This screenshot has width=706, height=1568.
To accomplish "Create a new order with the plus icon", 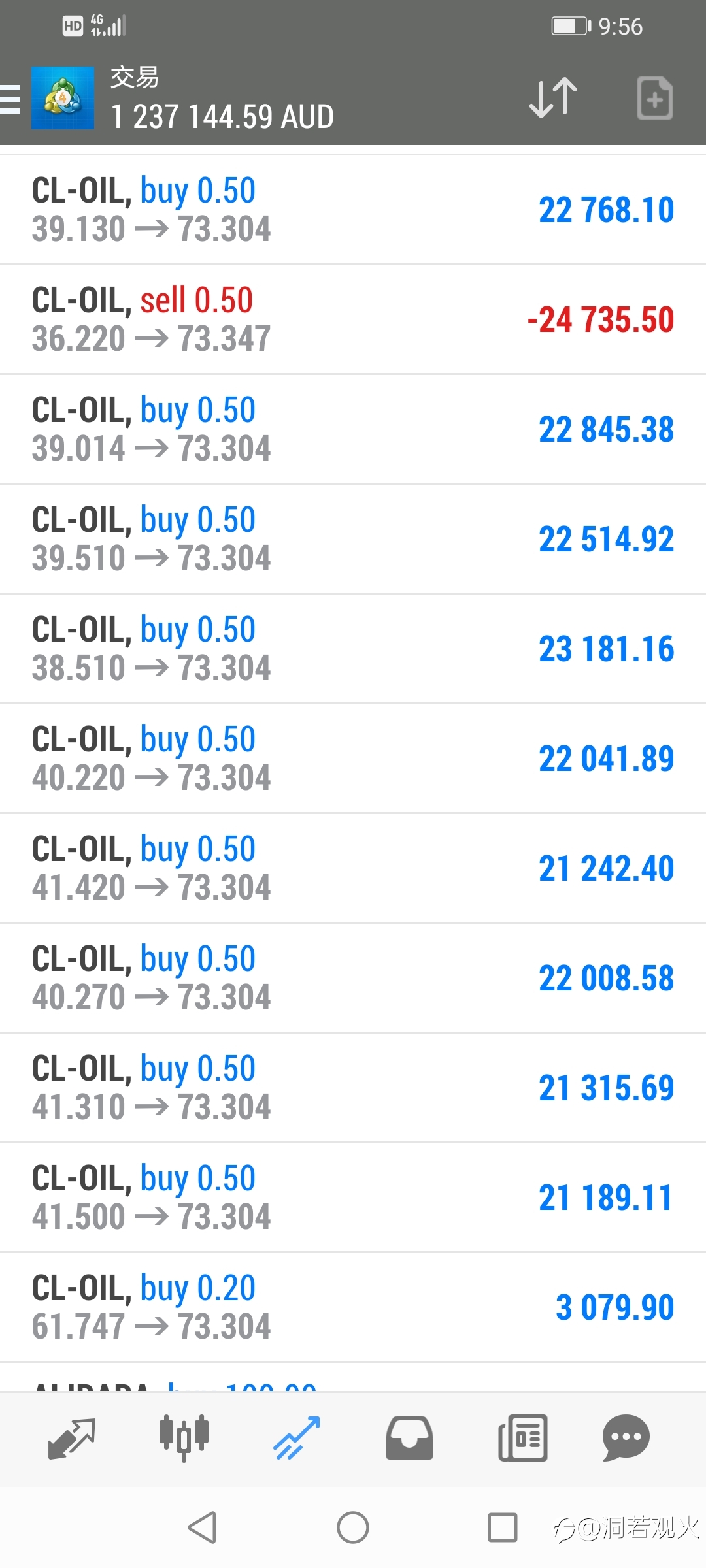I will [655, 99].
